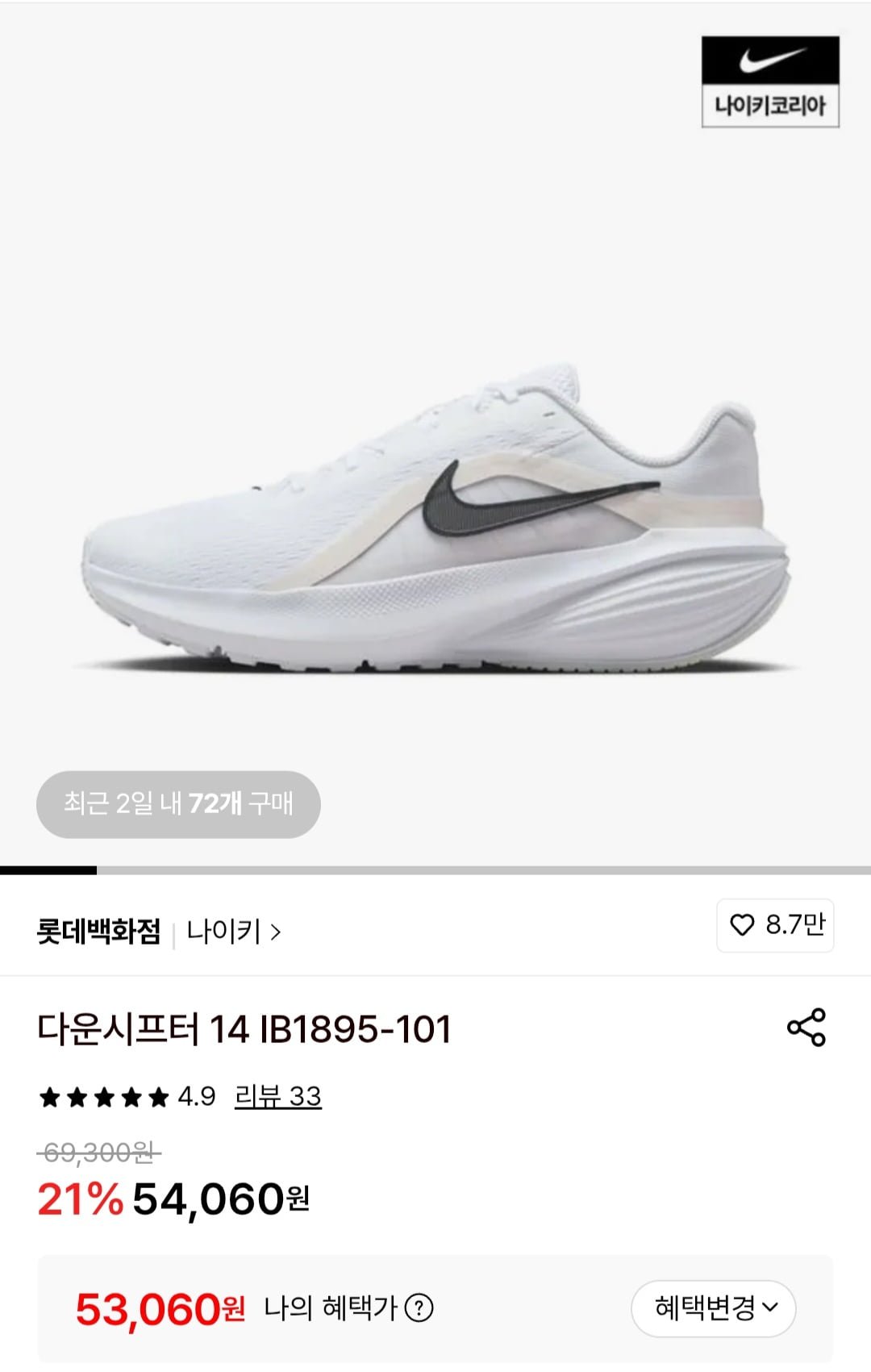The image size is (871, 1372).
Task: Open the 롯데백화점 store page
Action: (x=98, y=932)
